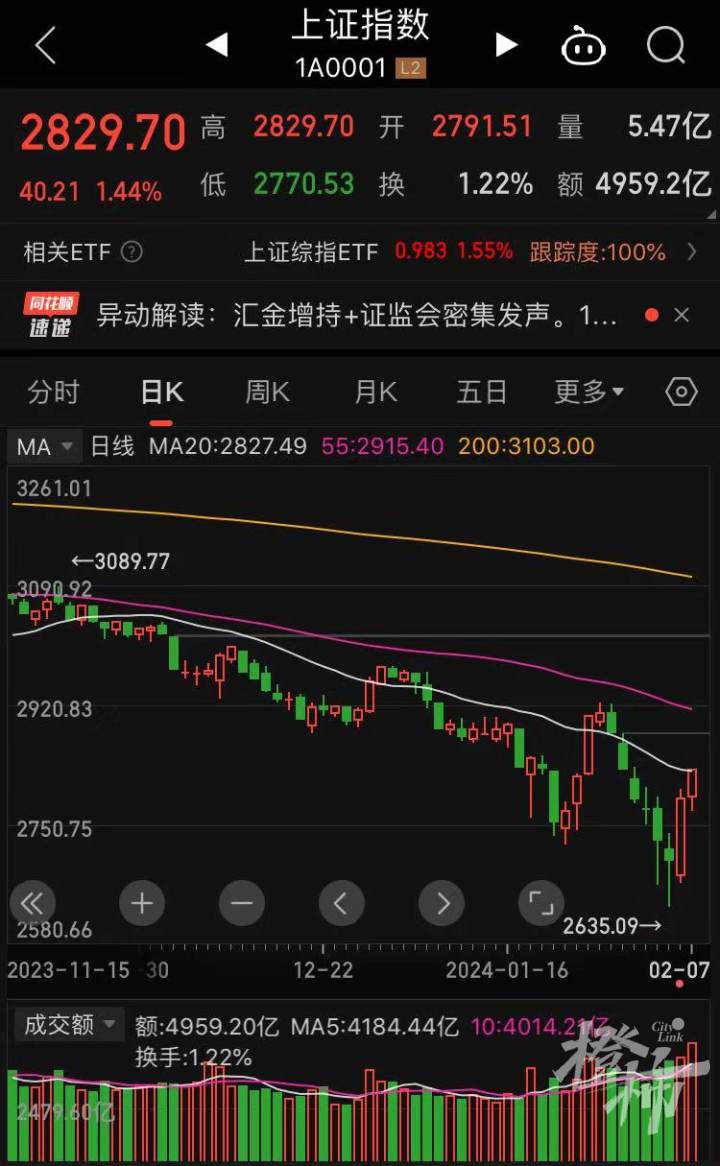Open the AI assistant robot icon

point(584,44)
